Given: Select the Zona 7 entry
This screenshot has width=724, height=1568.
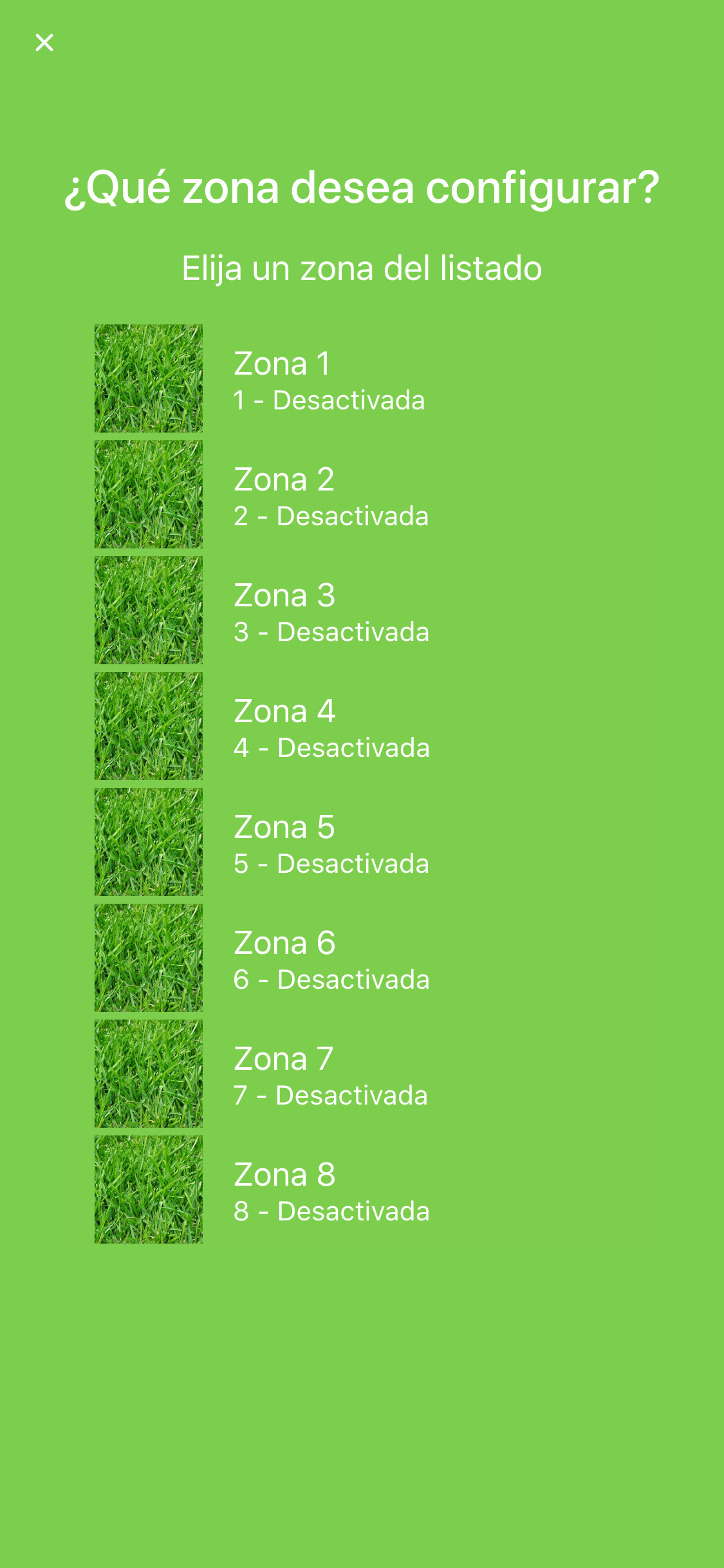Looking at the screenshot, I should point(328,1074).
